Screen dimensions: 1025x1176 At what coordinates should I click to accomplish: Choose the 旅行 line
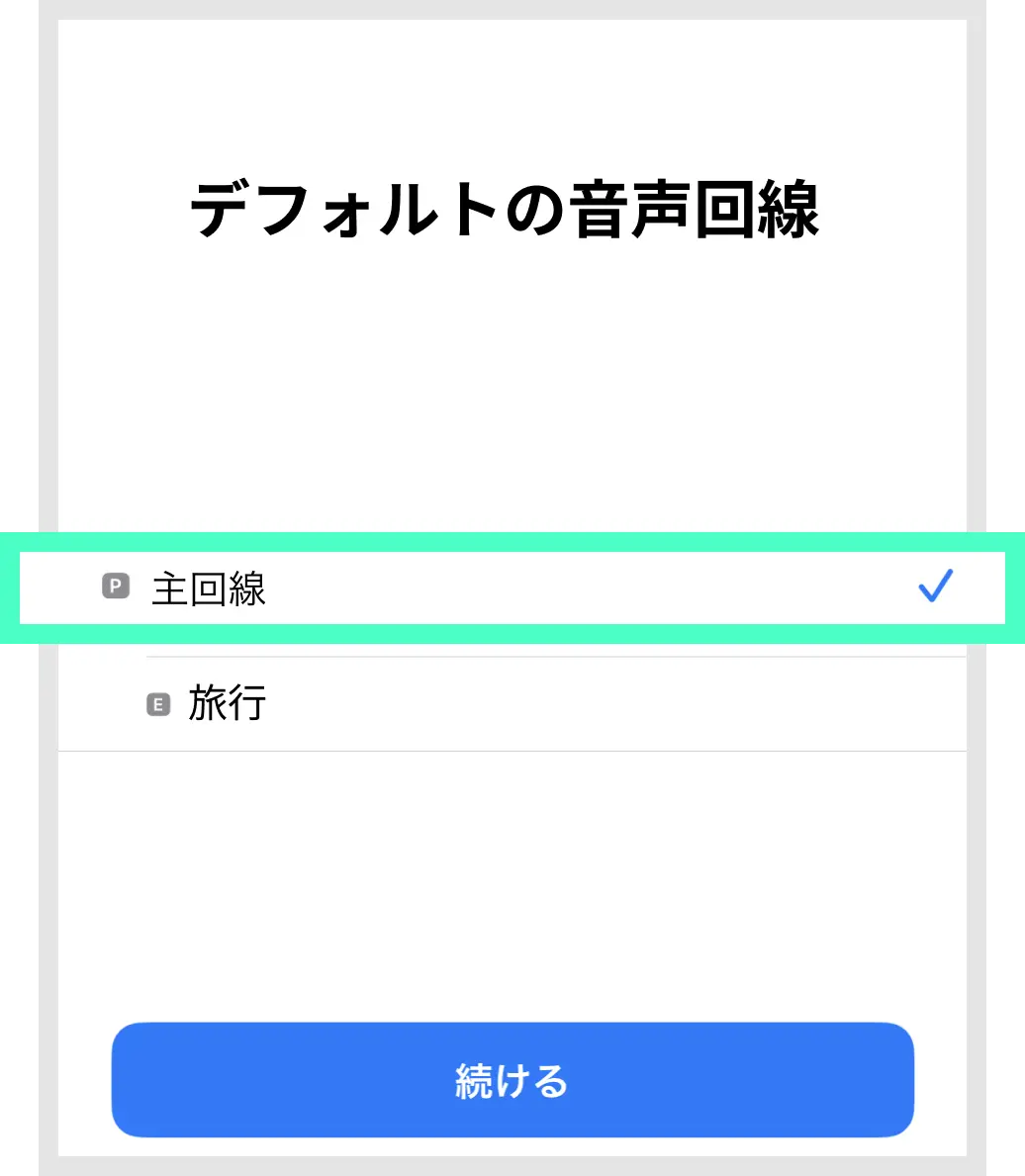pos(512,704)
